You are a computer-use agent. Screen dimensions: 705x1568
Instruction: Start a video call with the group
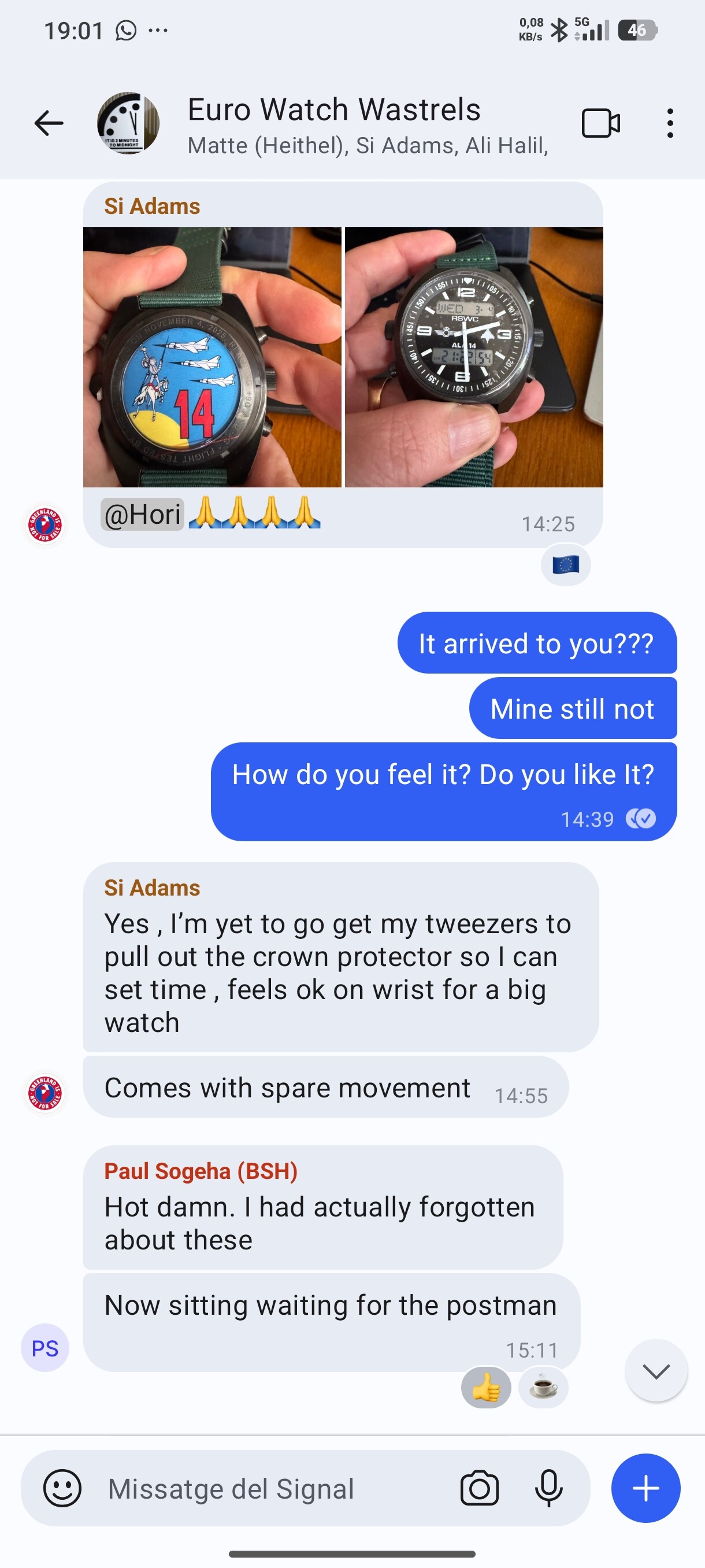[x=600, y=124]
